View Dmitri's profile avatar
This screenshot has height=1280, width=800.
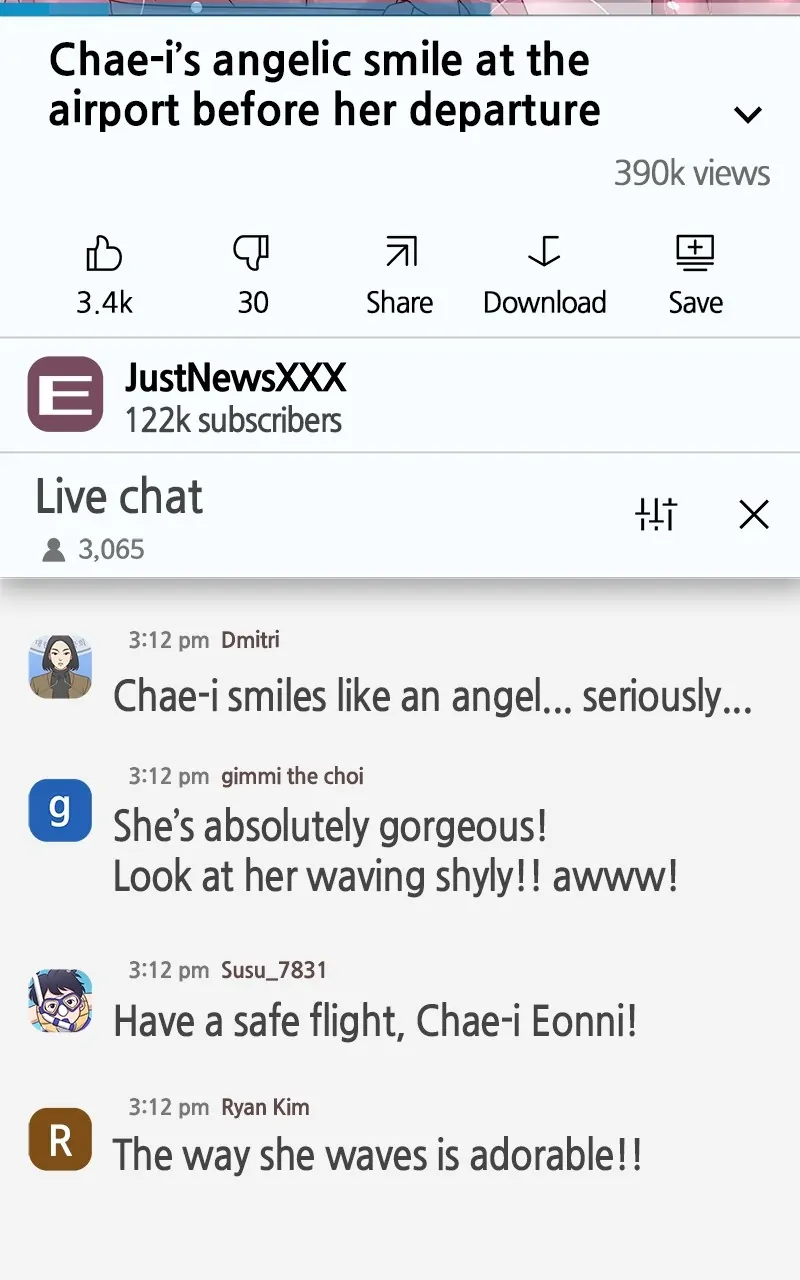click(60, 666)
